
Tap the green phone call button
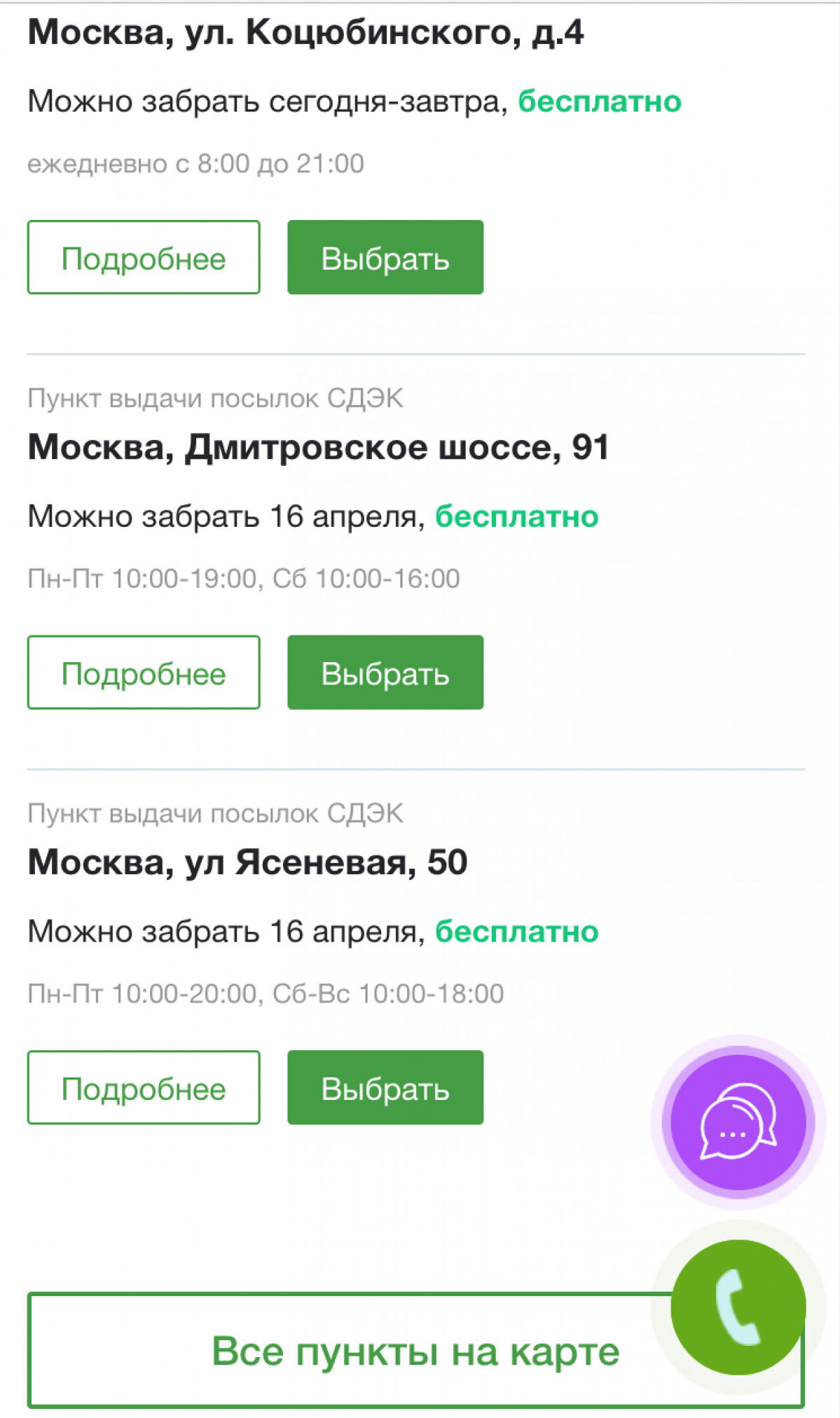[x=738, y=1307]
